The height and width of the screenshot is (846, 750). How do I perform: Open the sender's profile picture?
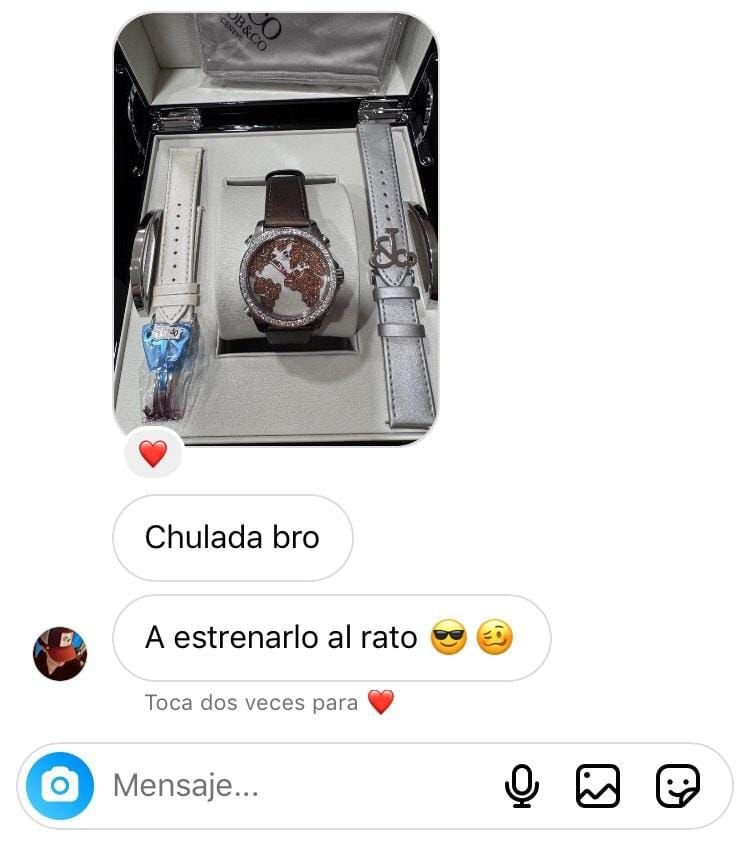[x=60, y=654]
